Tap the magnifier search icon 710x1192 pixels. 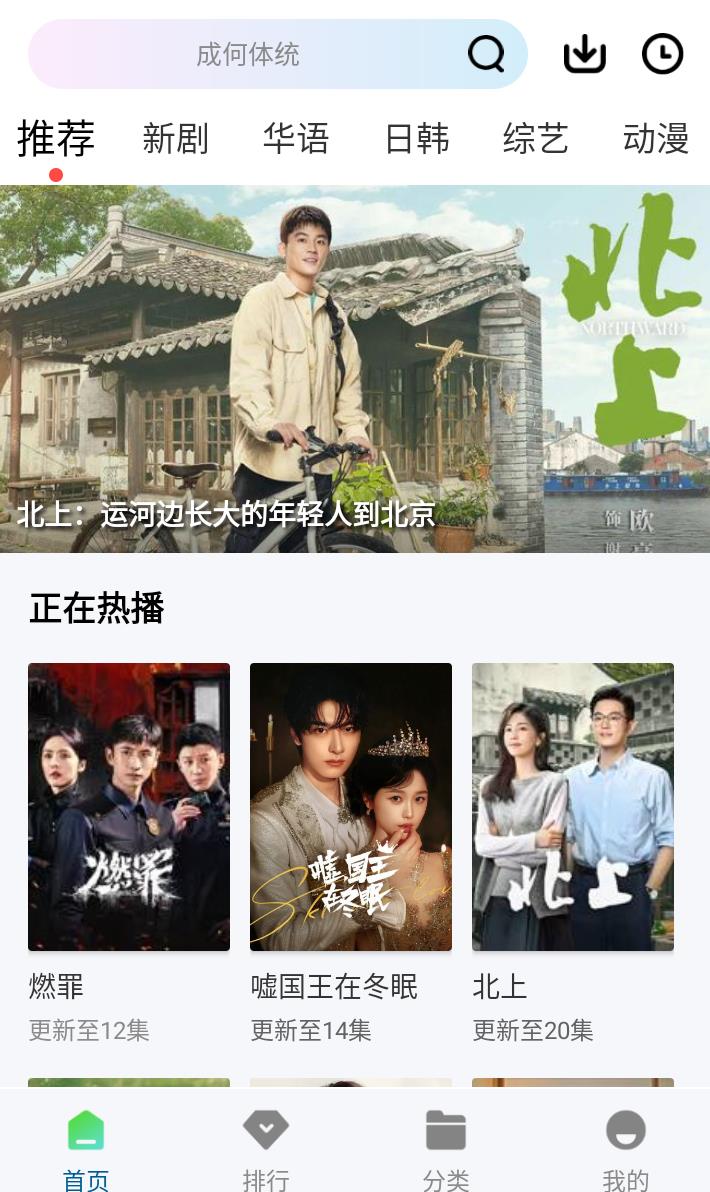[486, 54]
